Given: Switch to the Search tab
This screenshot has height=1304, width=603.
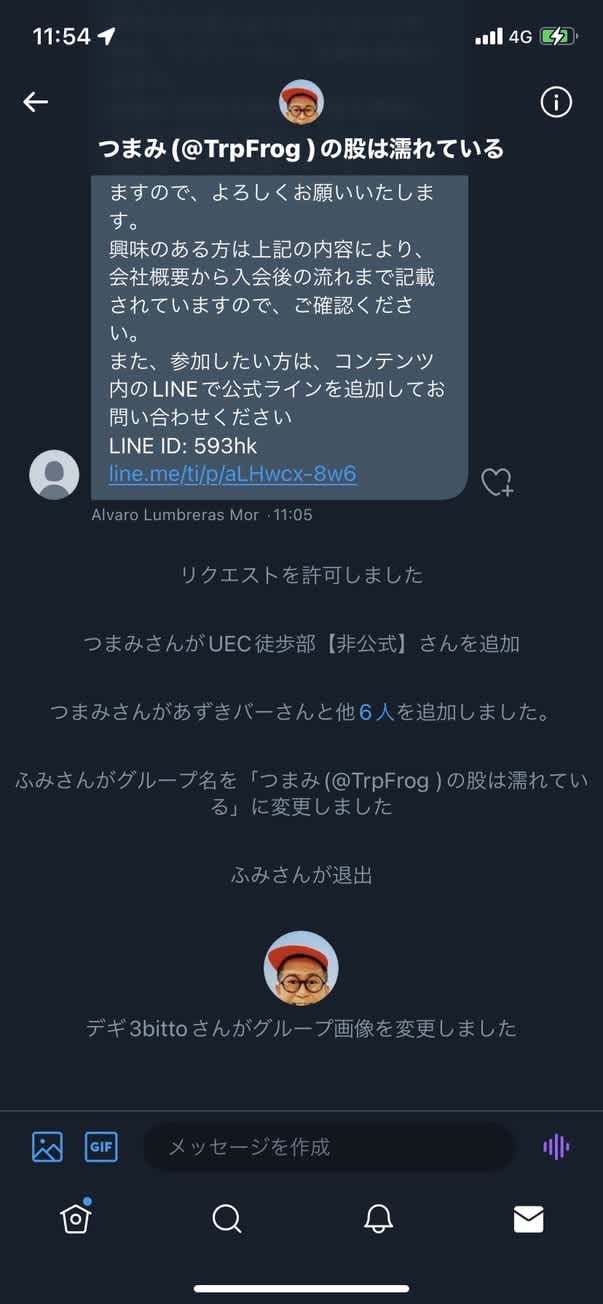Looking at the screenshot, I should (227, 1218).
